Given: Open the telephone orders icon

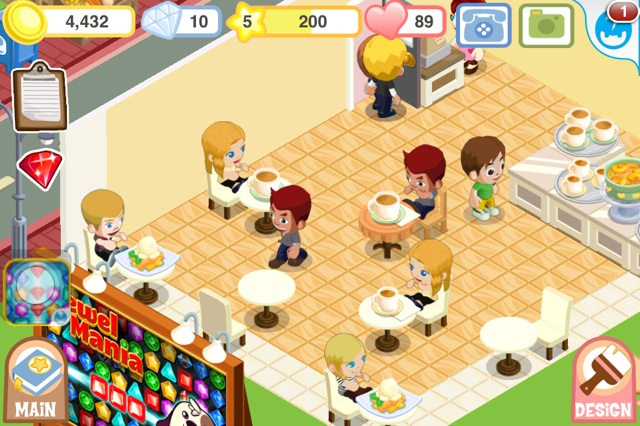Looking at the screenshot, I should (484, 24).
